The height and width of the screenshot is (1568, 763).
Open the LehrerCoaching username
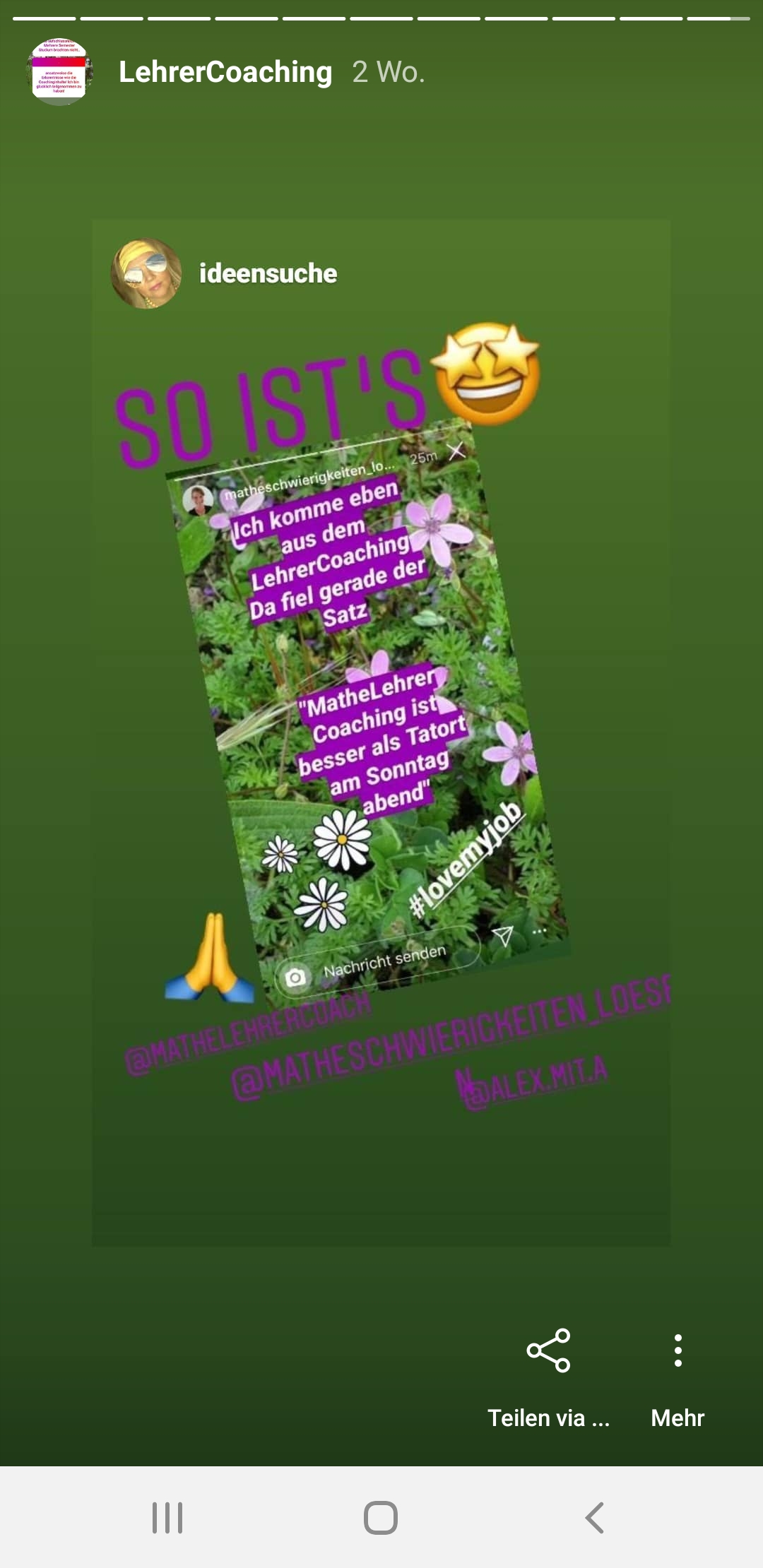click(225, 72)
